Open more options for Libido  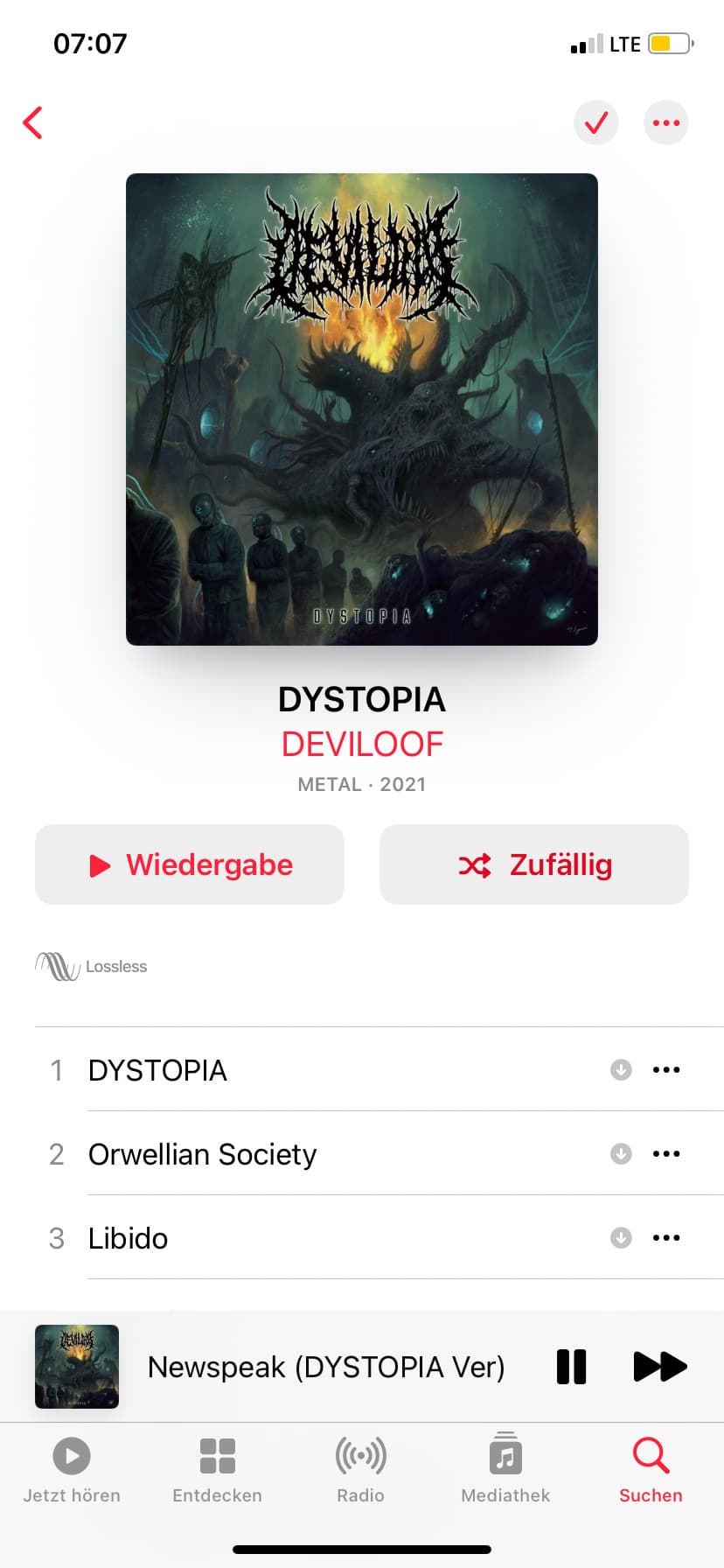point(666,1237)
